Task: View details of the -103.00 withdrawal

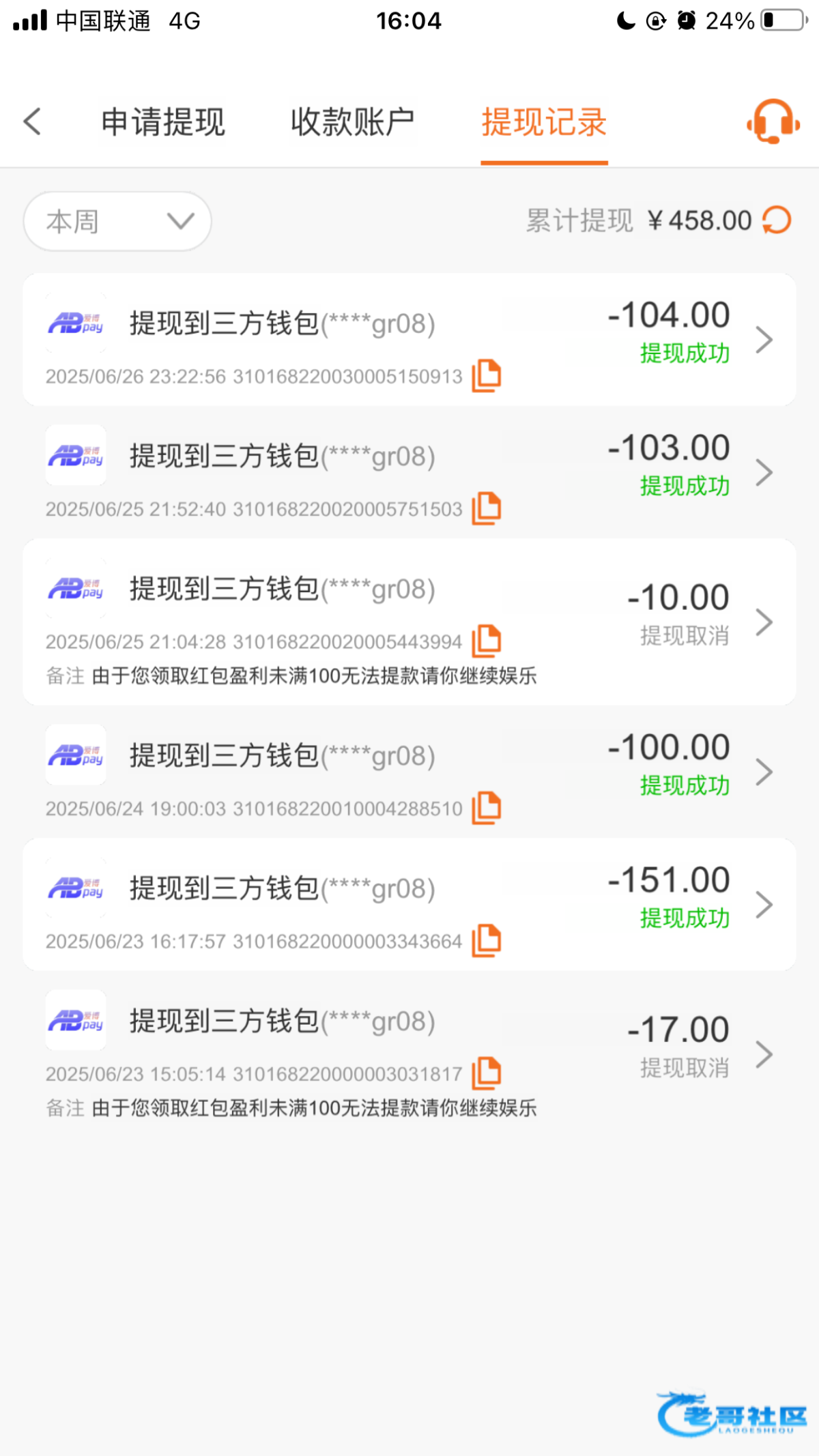Action: [x=764, y=472]
